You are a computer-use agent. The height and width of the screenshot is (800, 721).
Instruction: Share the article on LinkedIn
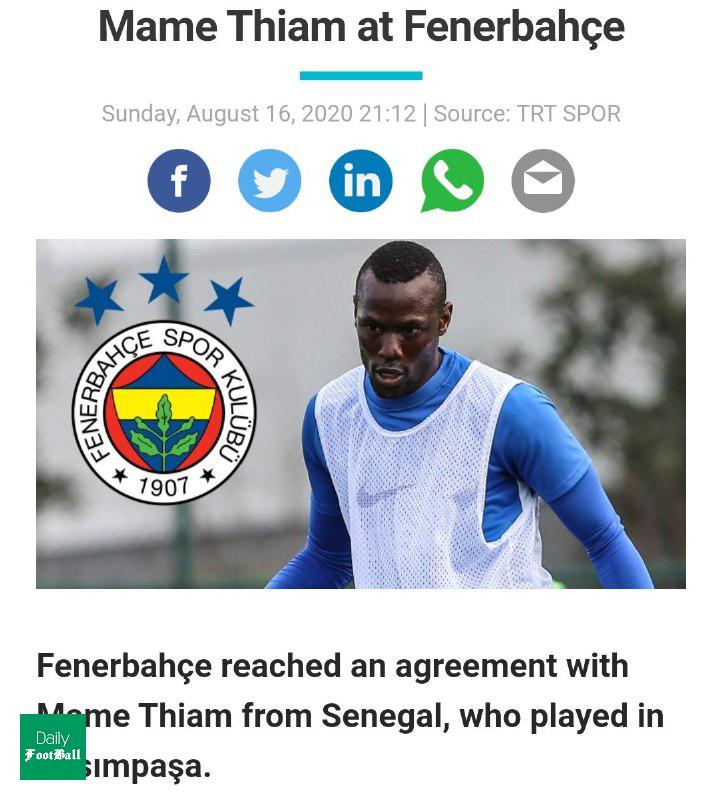coord(361,181)
